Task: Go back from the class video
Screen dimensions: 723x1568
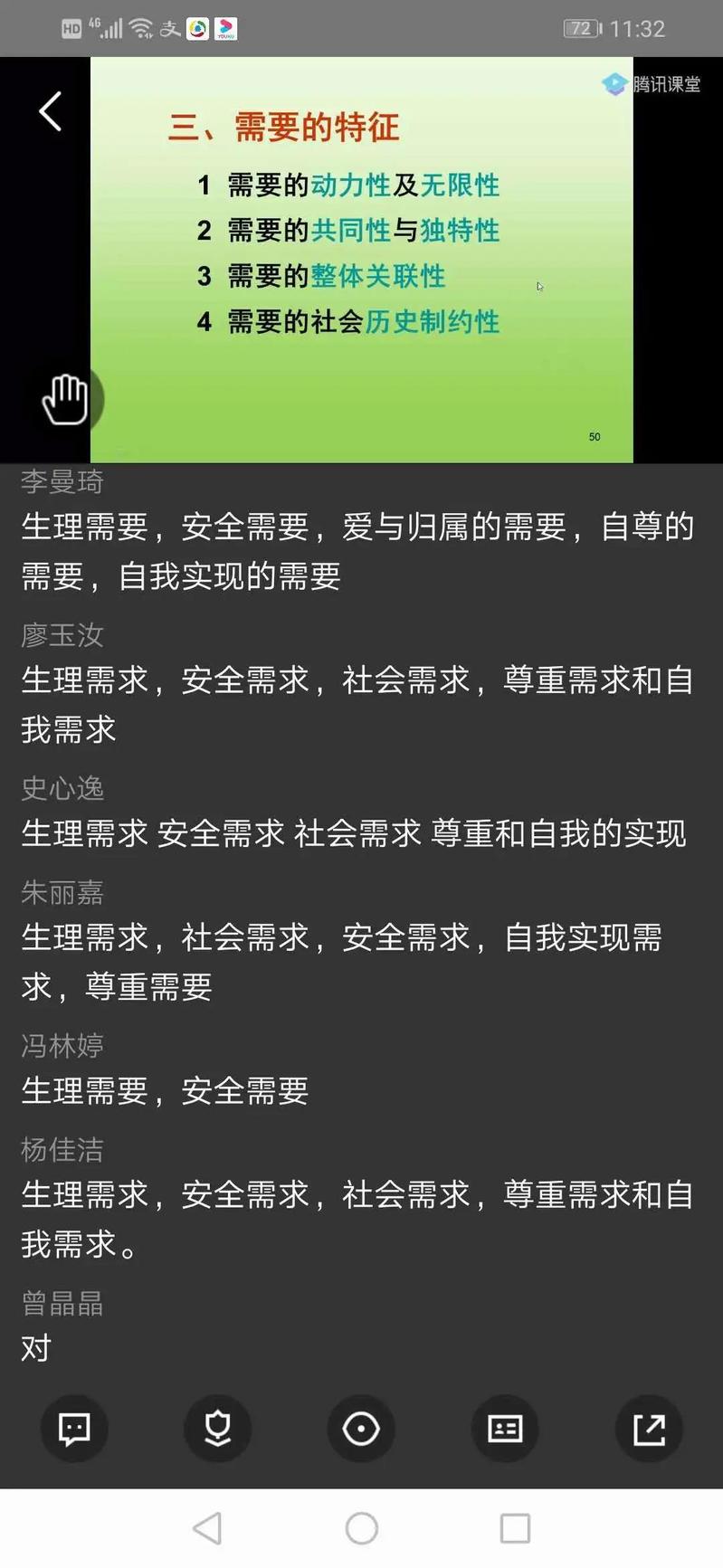Action: click(x=51, y=111)
